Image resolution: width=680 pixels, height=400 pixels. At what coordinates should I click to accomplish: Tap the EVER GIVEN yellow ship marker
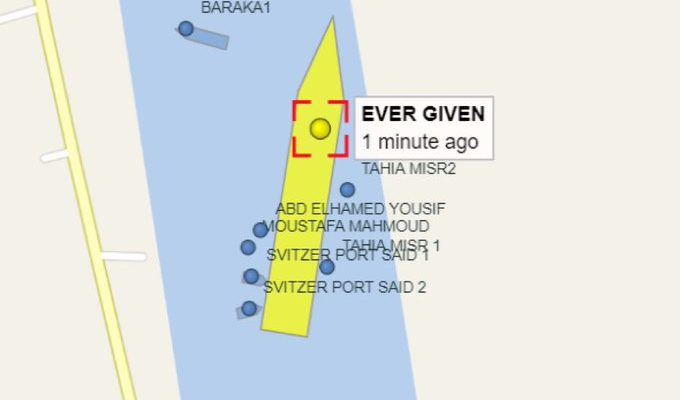[x=320, y=128]
